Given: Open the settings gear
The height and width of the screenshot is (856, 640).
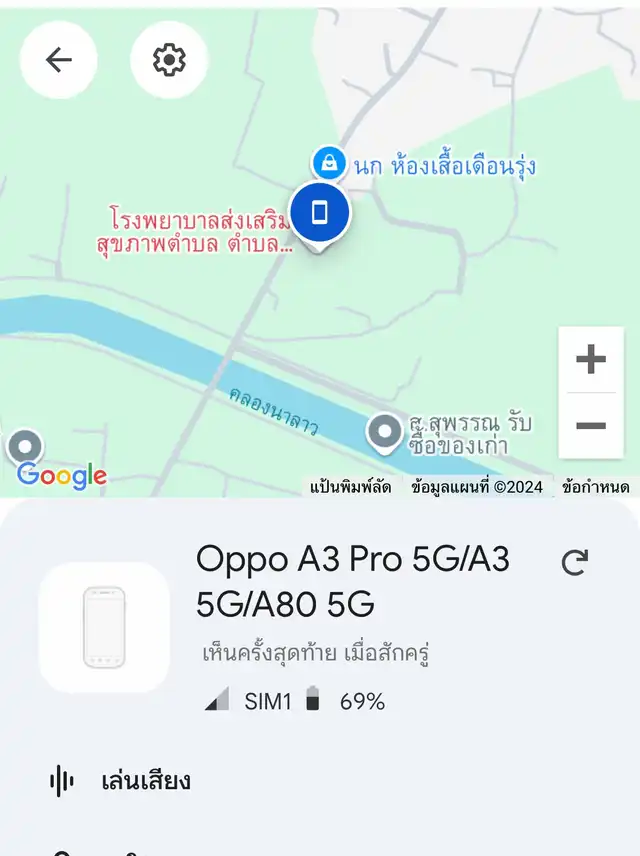Looking at the screenshot, I should [169, 60].
